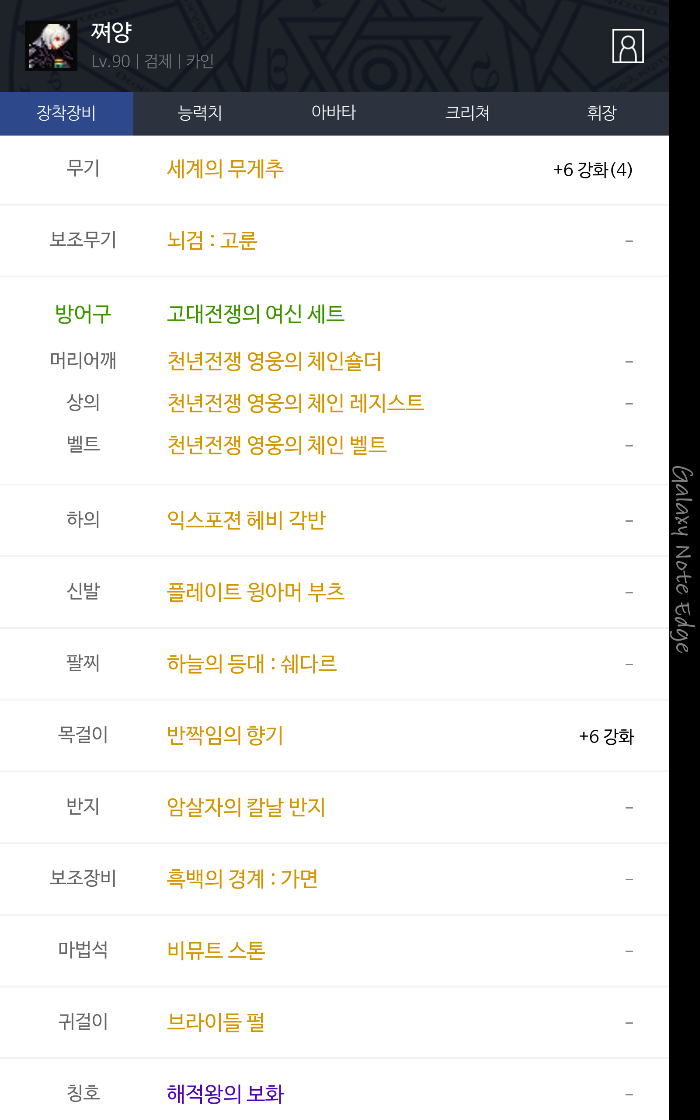Open 익스포젼 헤비 각반 item
The width and height of the screenshot is (700, 1120).
tap(246, 520)
